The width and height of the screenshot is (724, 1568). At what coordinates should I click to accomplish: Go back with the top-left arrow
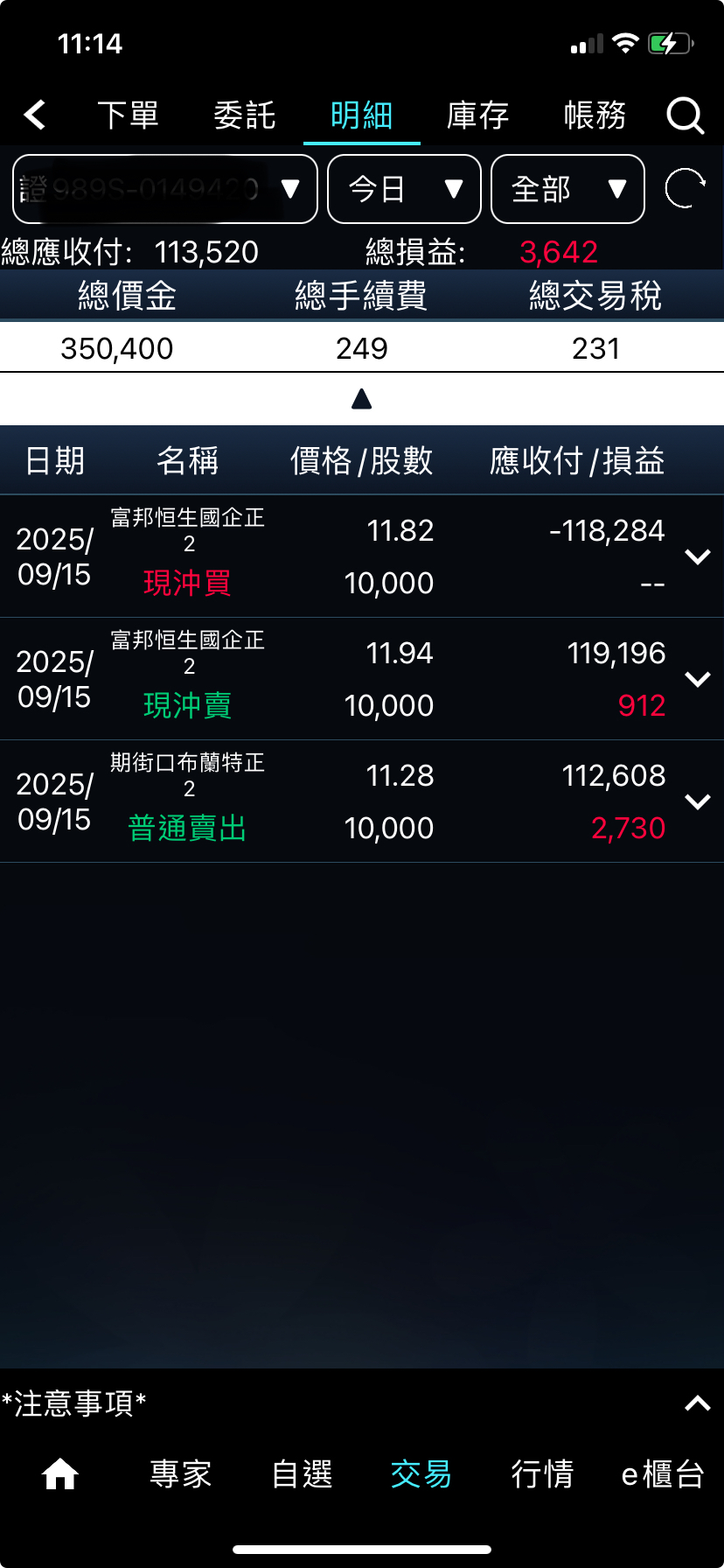[x=34, y=115]
